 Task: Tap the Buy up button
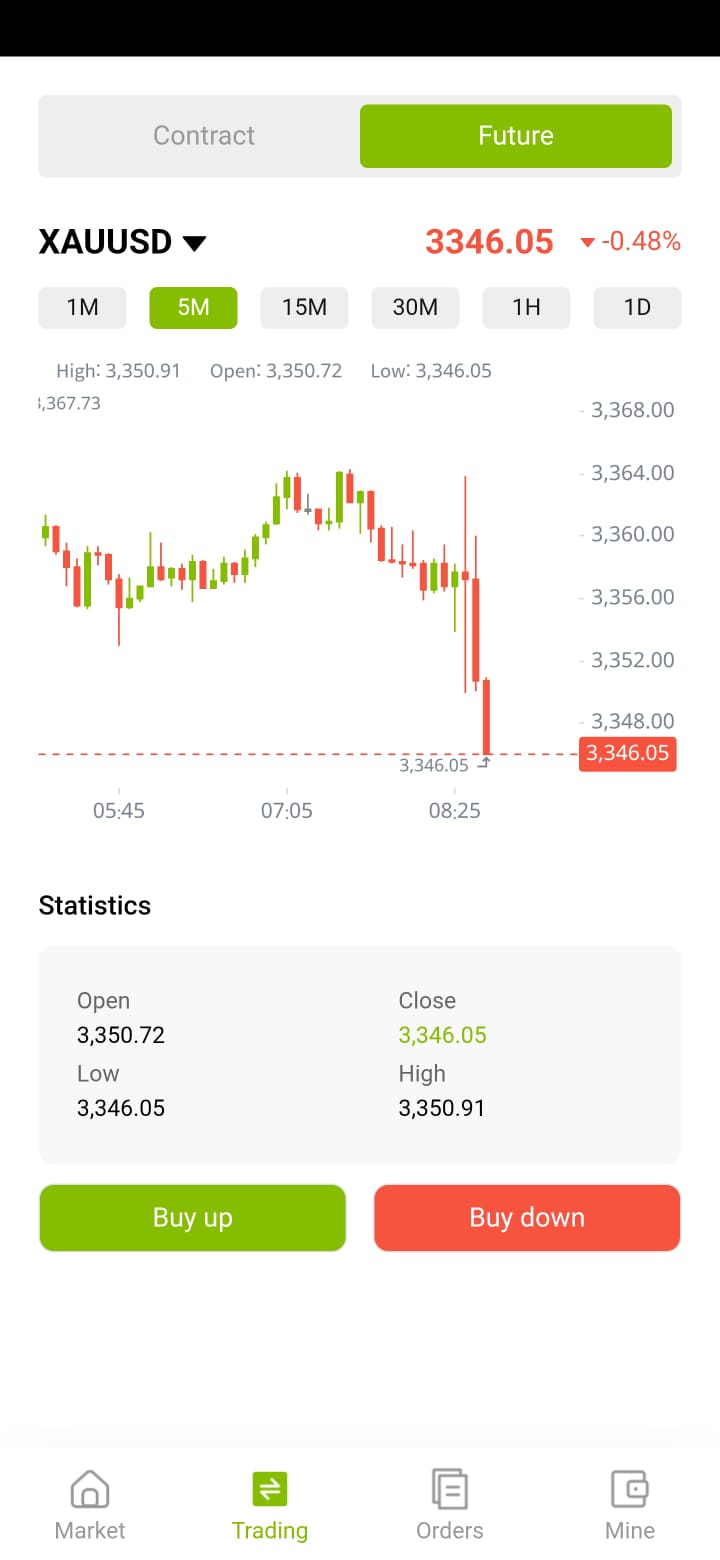point(193,1218)
